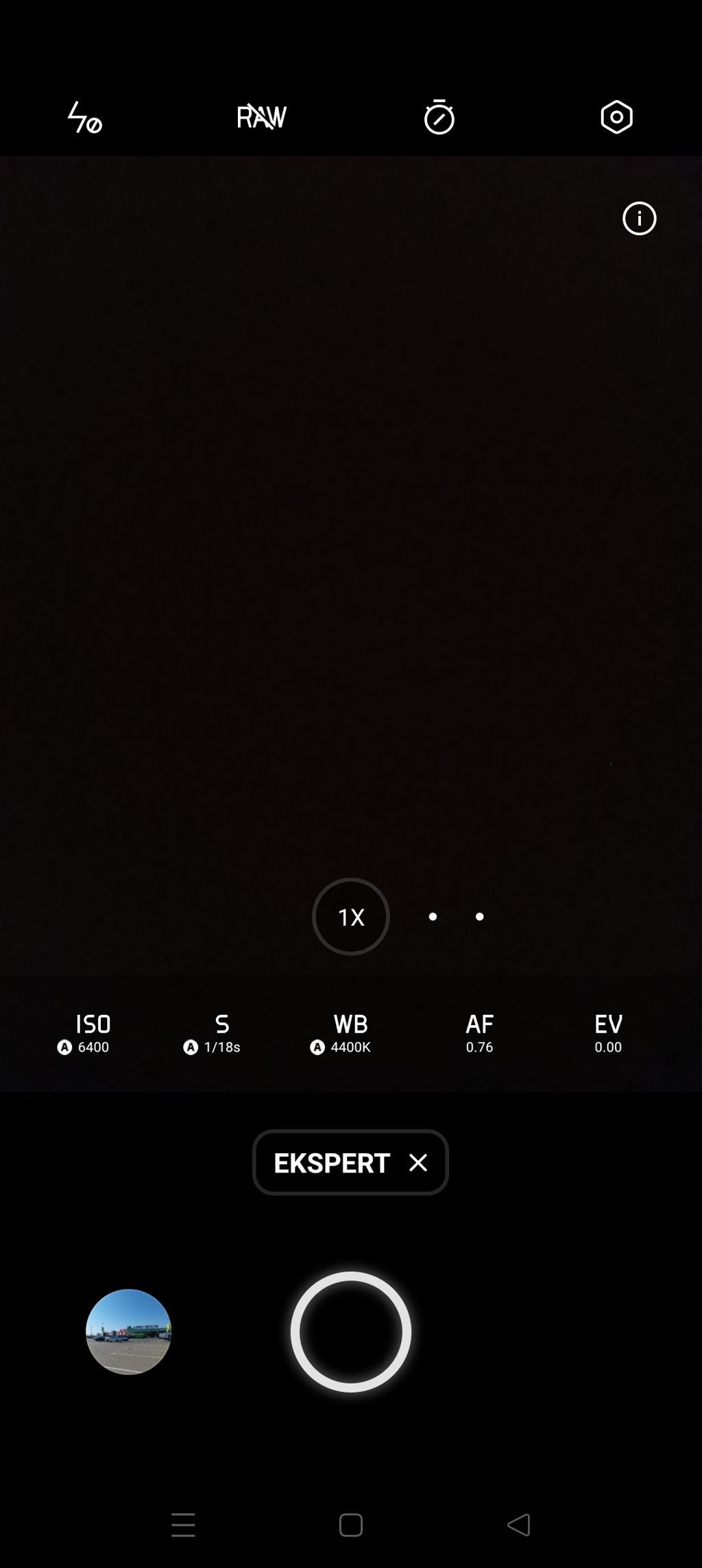Toggle the flash setting
The height and width of the screenshot is (1568, 702).
point(84,117)
